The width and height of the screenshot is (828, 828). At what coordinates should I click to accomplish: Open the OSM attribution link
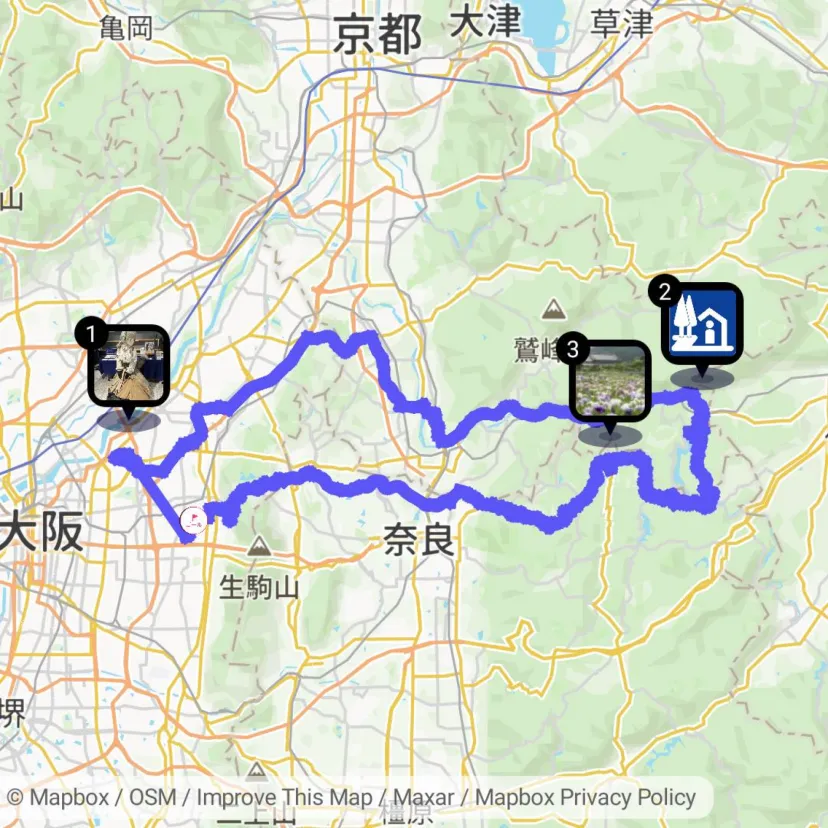[x=152, y=797]
